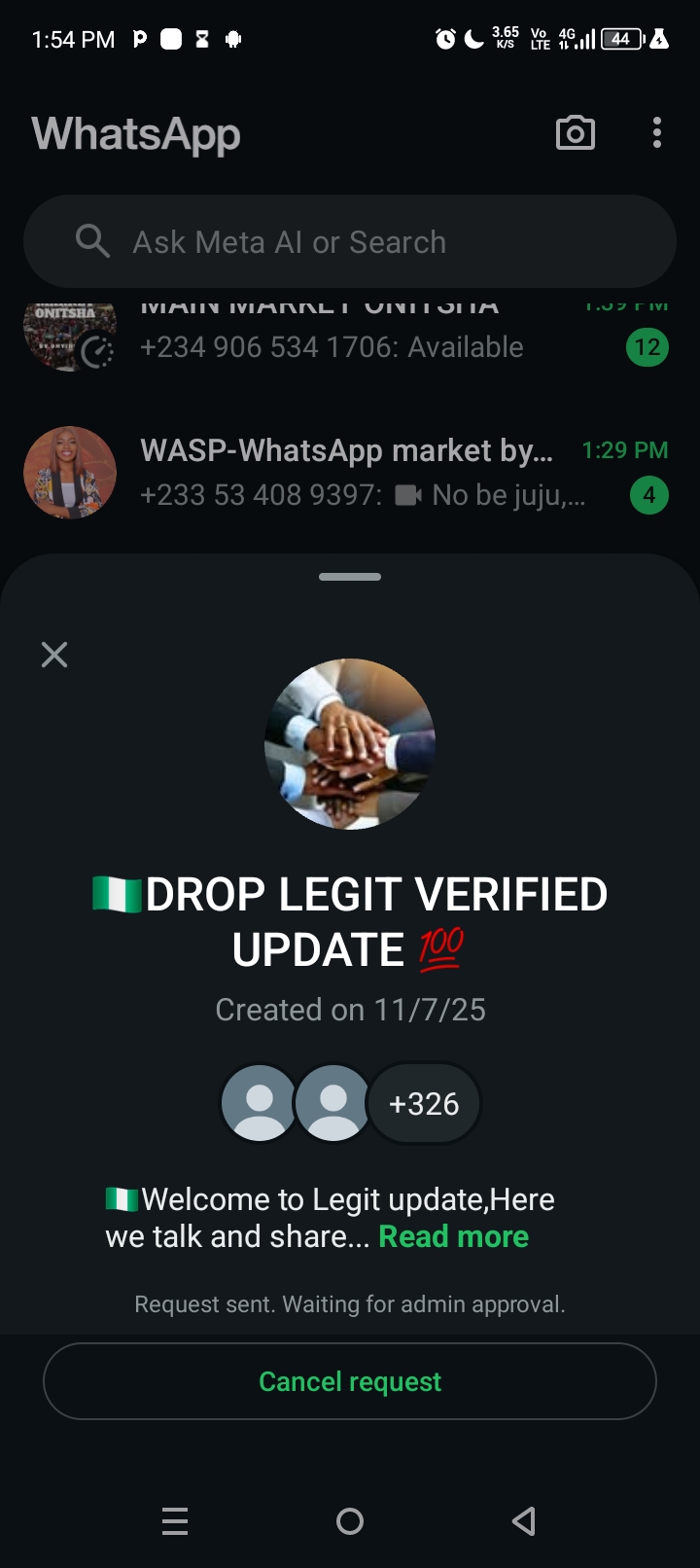Tap the Ask Meta AI or Search field
Viewport: 700px width, 1568px height.
click(350, 241)
